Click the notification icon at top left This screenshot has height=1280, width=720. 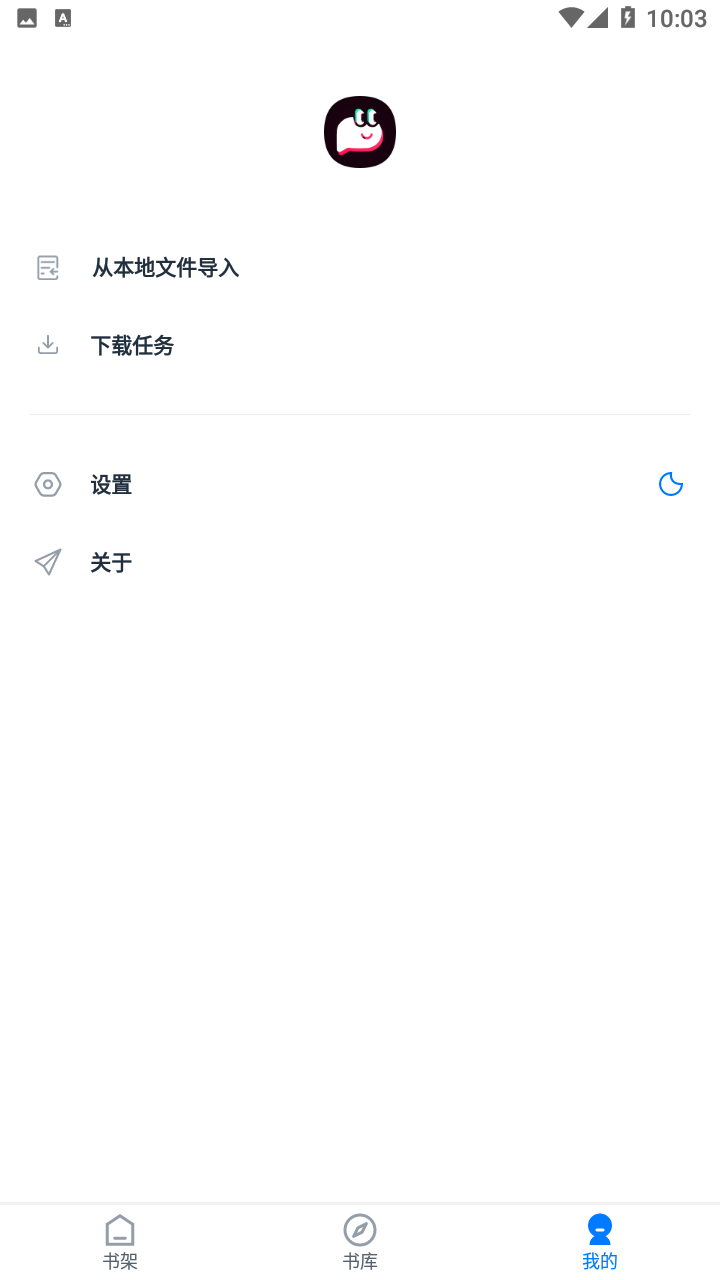[25, 17]
